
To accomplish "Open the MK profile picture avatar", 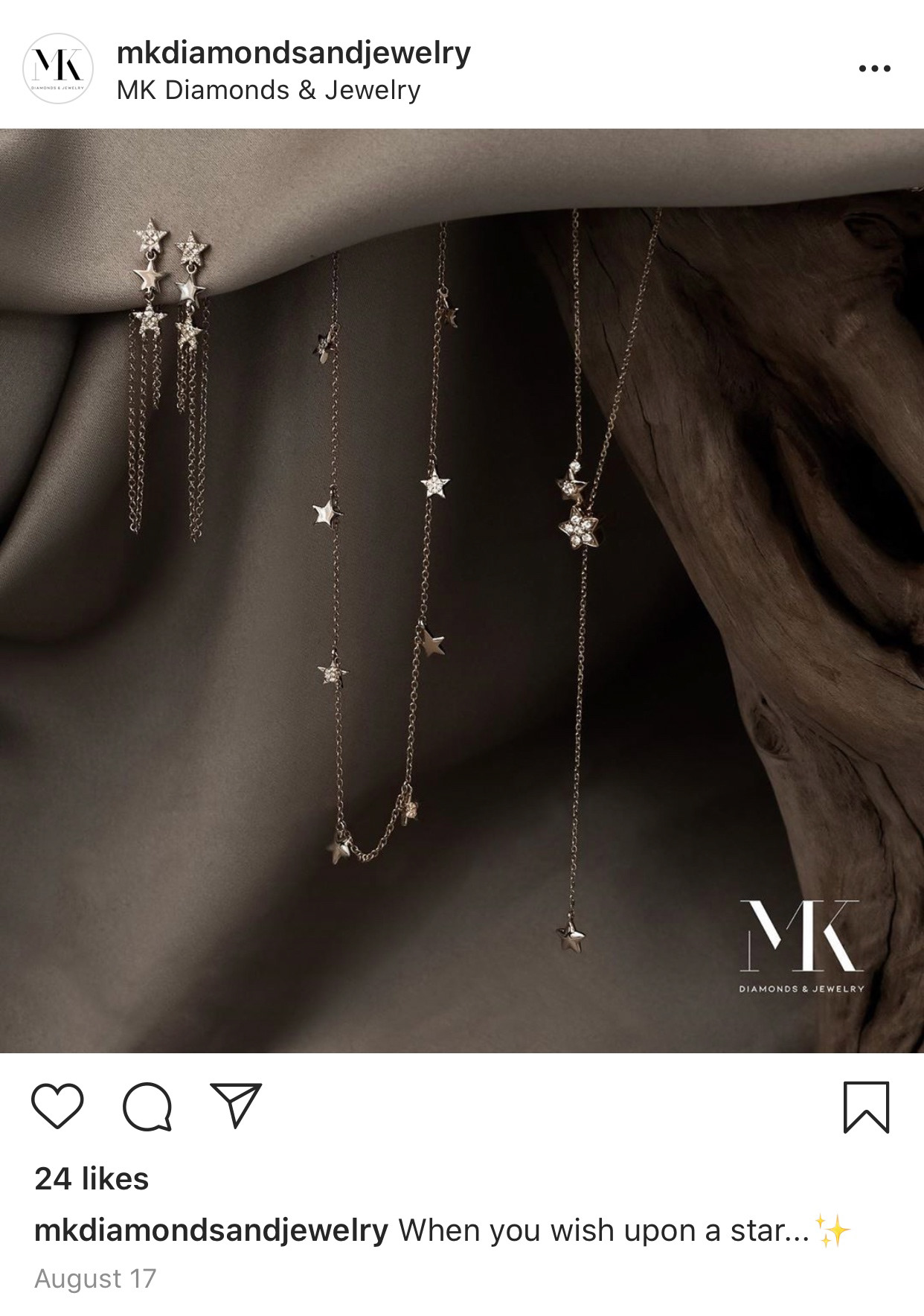I will pos(57,69).
